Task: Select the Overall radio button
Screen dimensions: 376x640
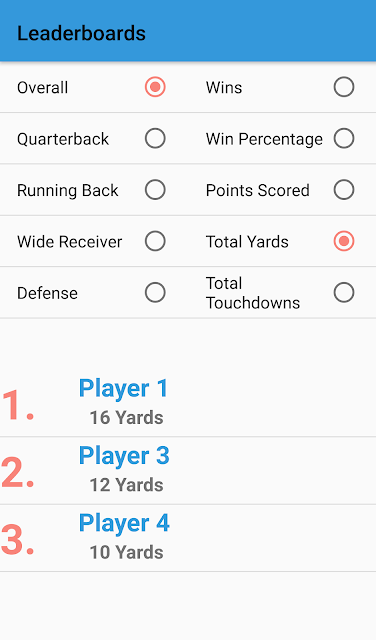Action: pos(155,87)
